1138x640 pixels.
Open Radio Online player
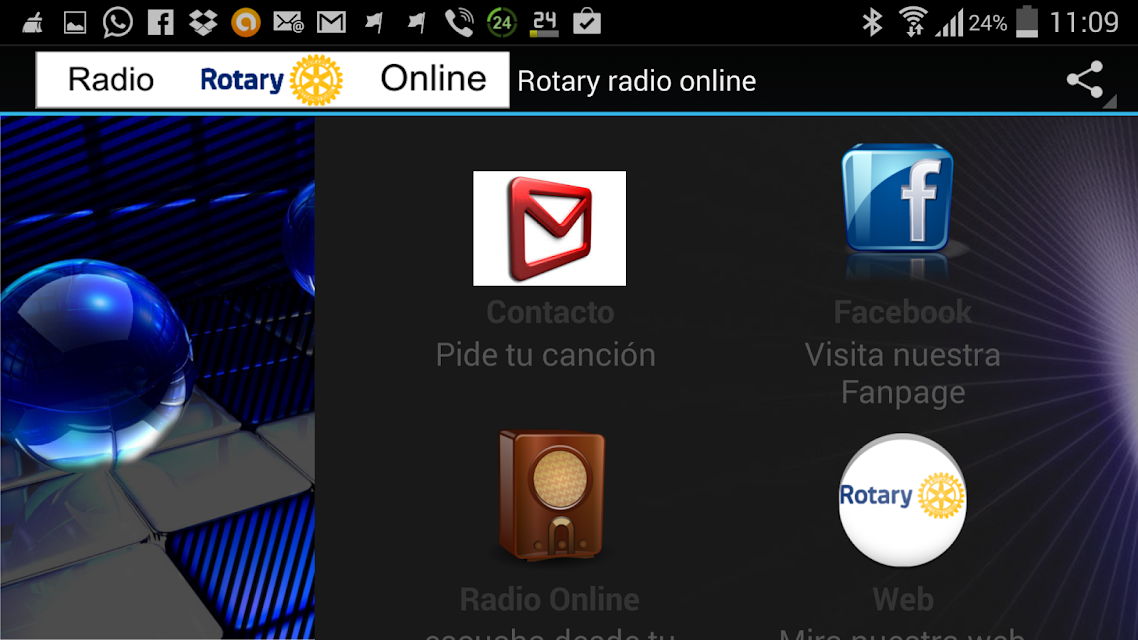552,496
